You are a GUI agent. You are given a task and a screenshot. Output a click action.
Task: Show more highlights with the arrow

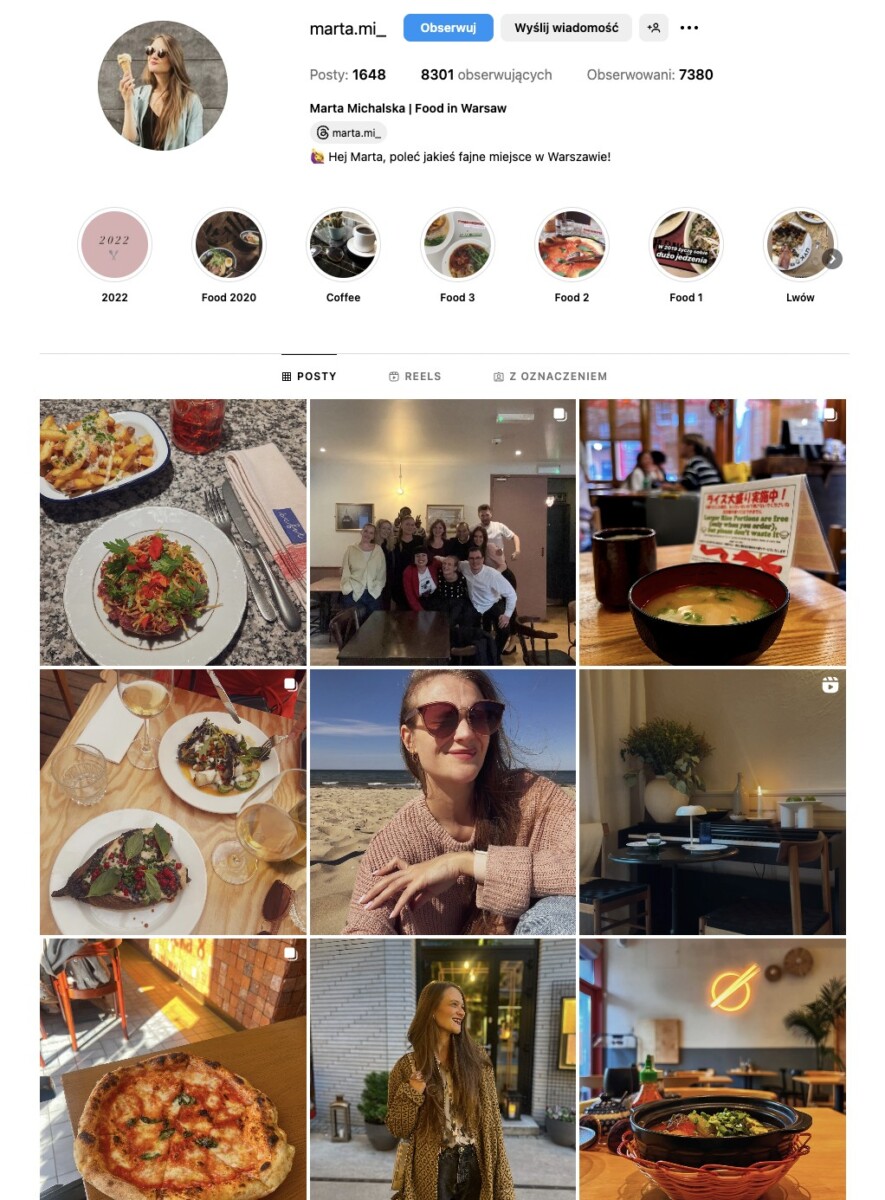832,259
